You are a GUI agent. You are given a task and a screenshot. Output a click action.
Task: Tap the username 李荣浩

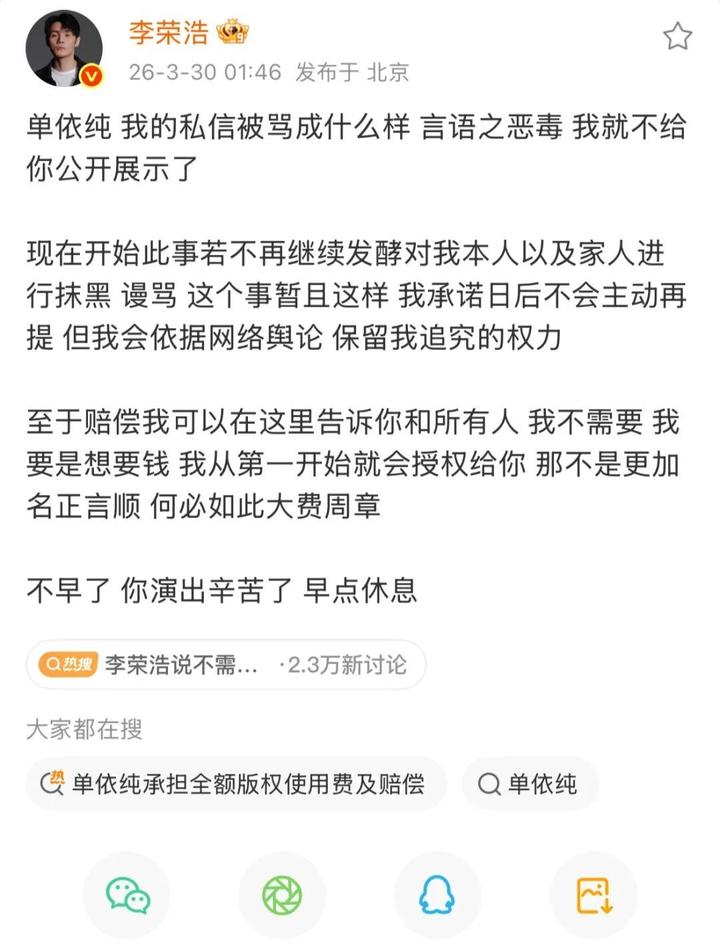pos(168,32)
